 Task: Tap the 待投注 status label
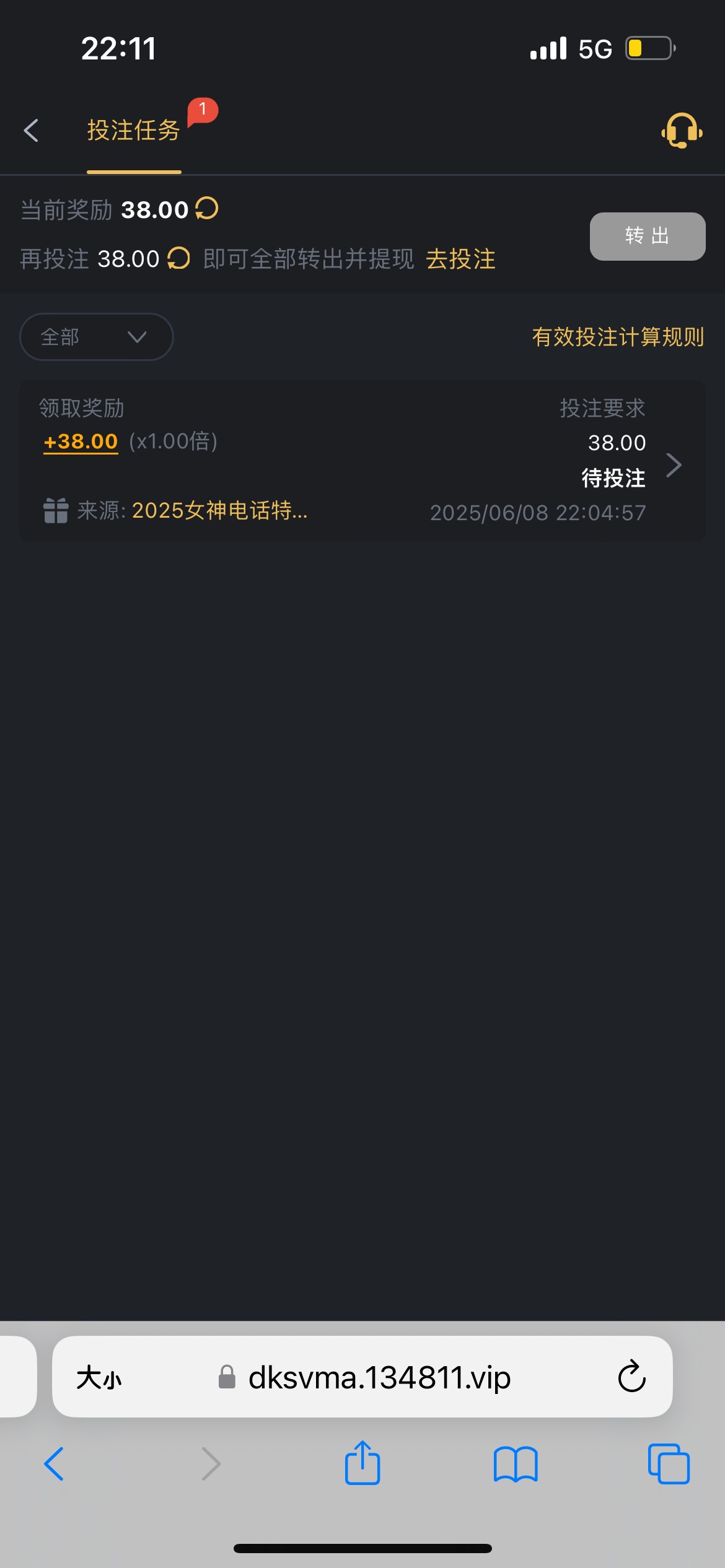tap(613, 477)
